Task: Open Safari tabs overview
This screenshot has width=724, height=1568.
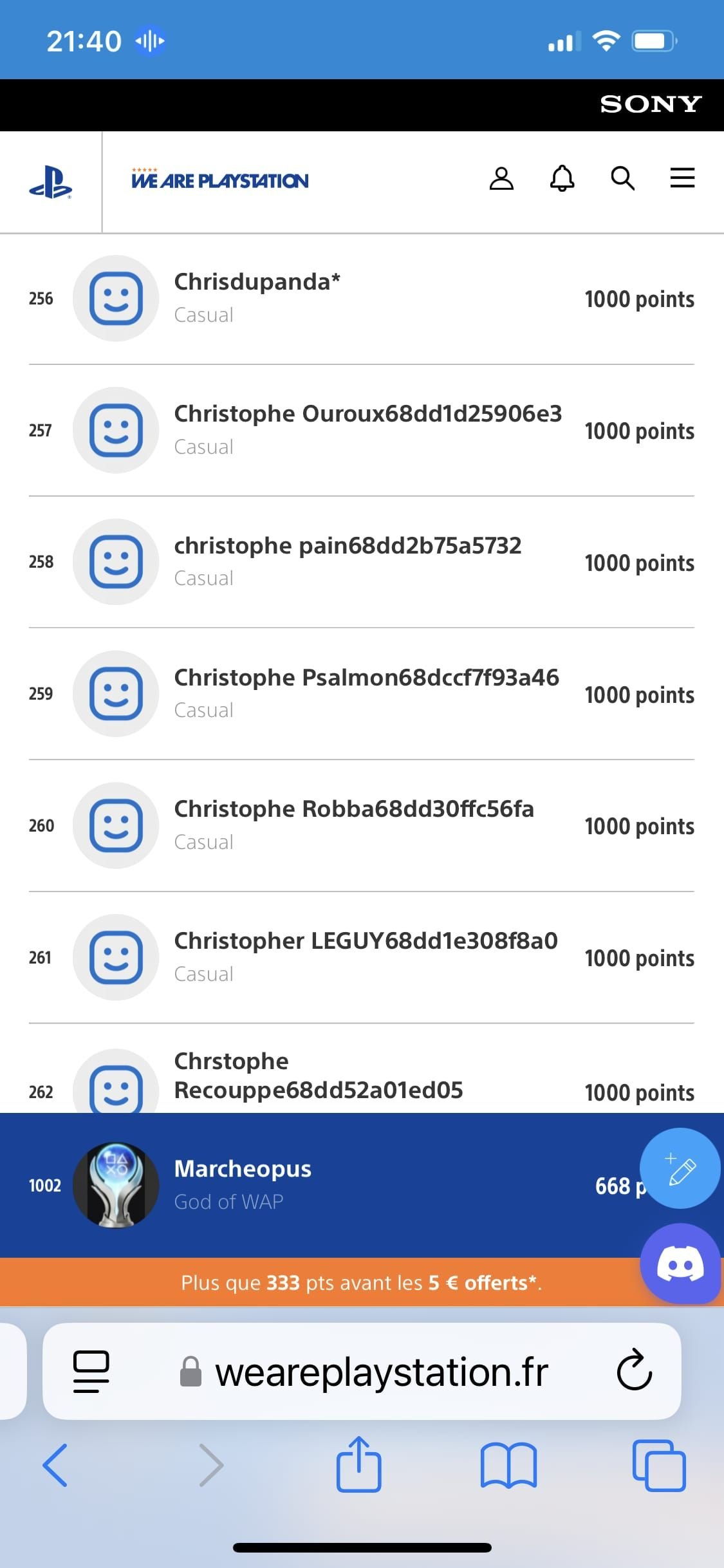Action: [659, 1465]
